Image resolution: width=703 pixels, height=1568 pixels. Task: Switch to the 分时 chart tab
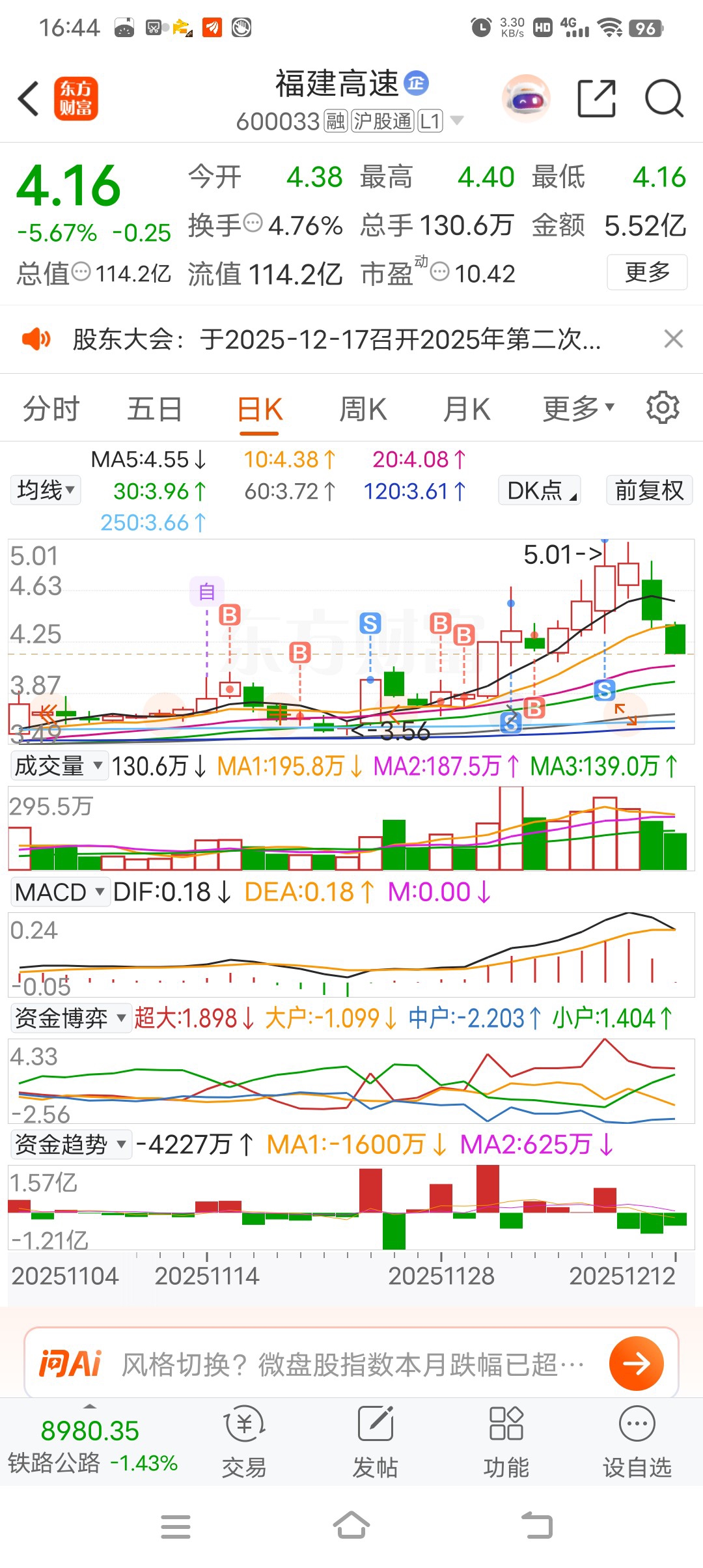click(51, 410)
